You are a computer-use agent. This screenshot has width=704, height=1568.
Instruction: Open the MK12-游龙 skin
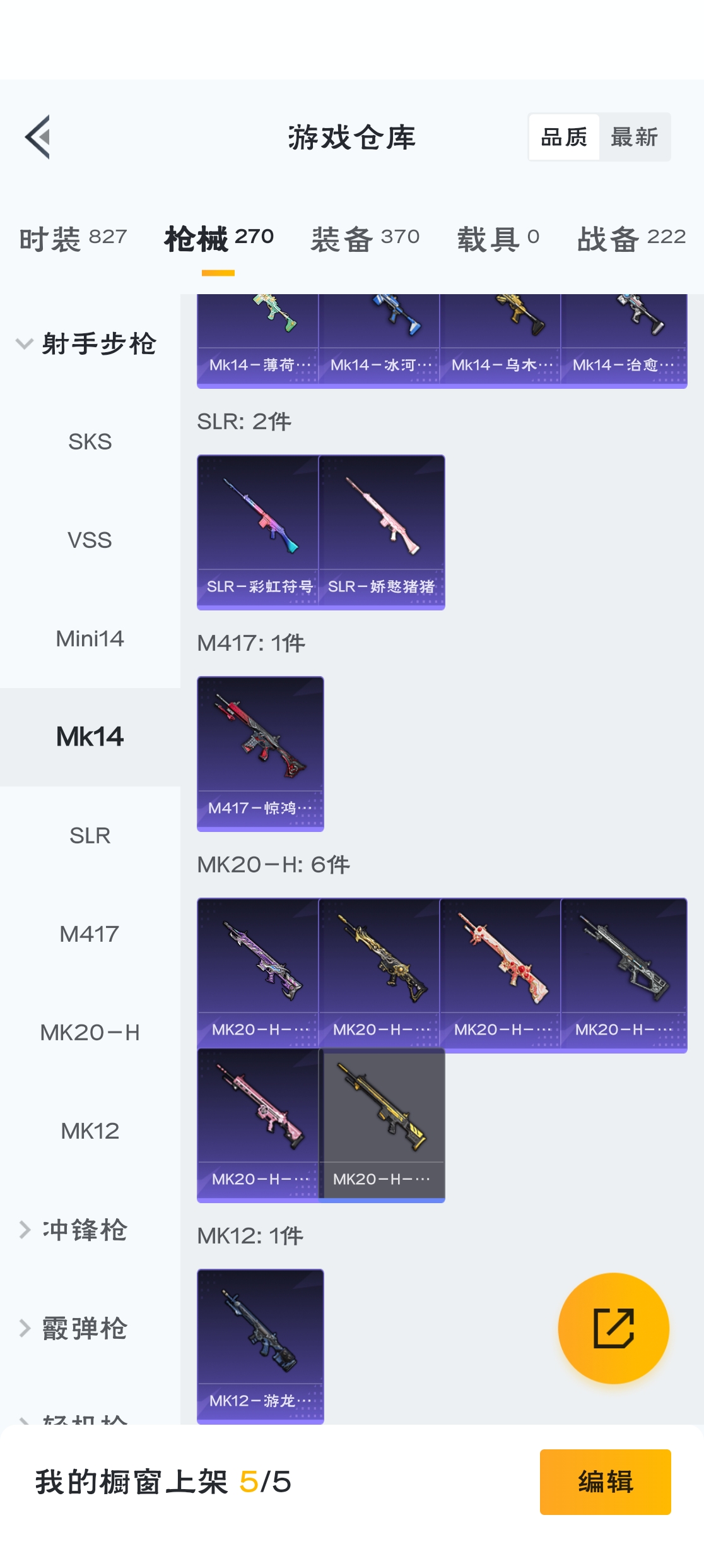click(x=260, y=1346)
